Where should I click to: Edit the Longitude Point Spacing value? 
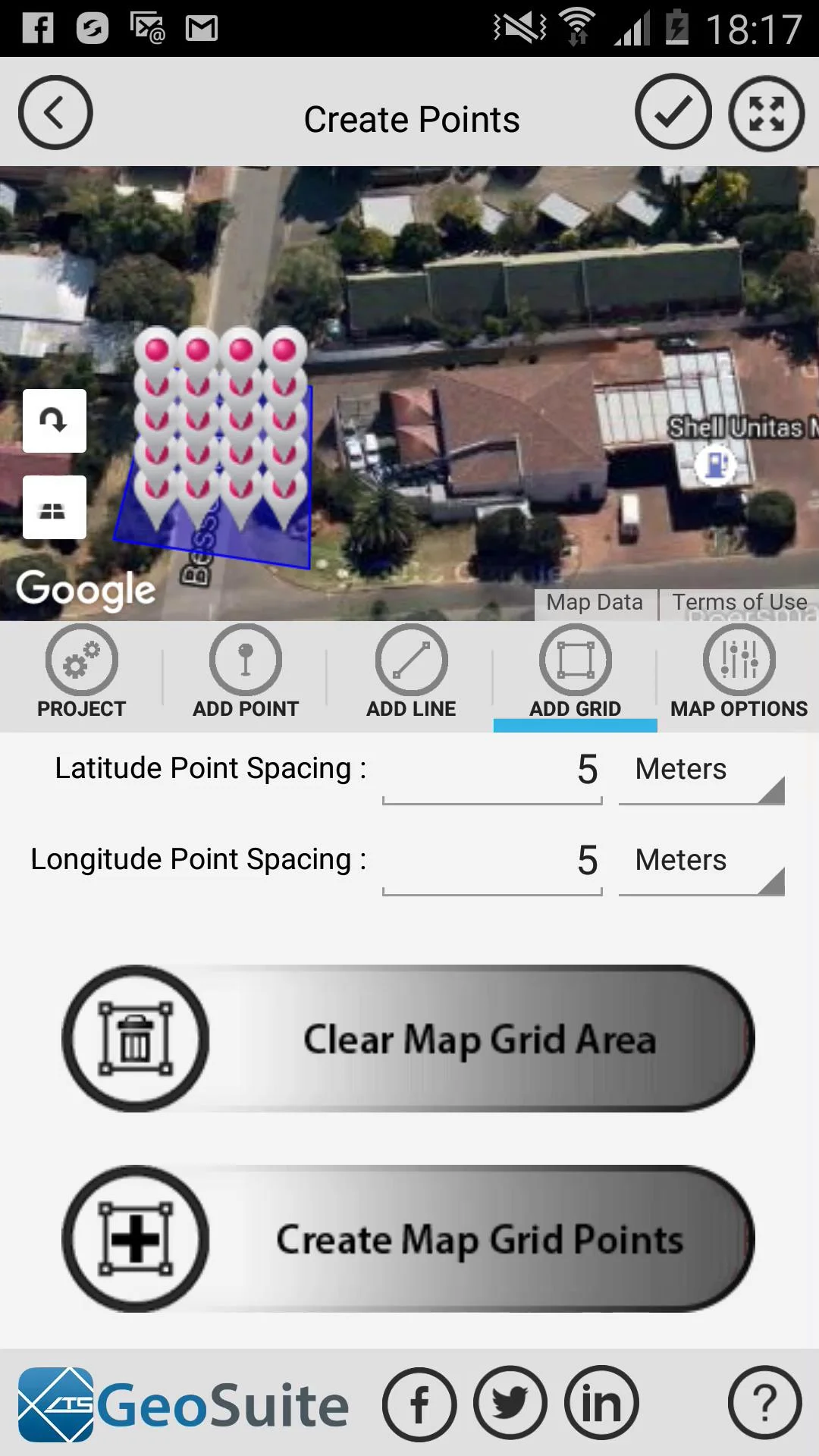click(492, 862)
